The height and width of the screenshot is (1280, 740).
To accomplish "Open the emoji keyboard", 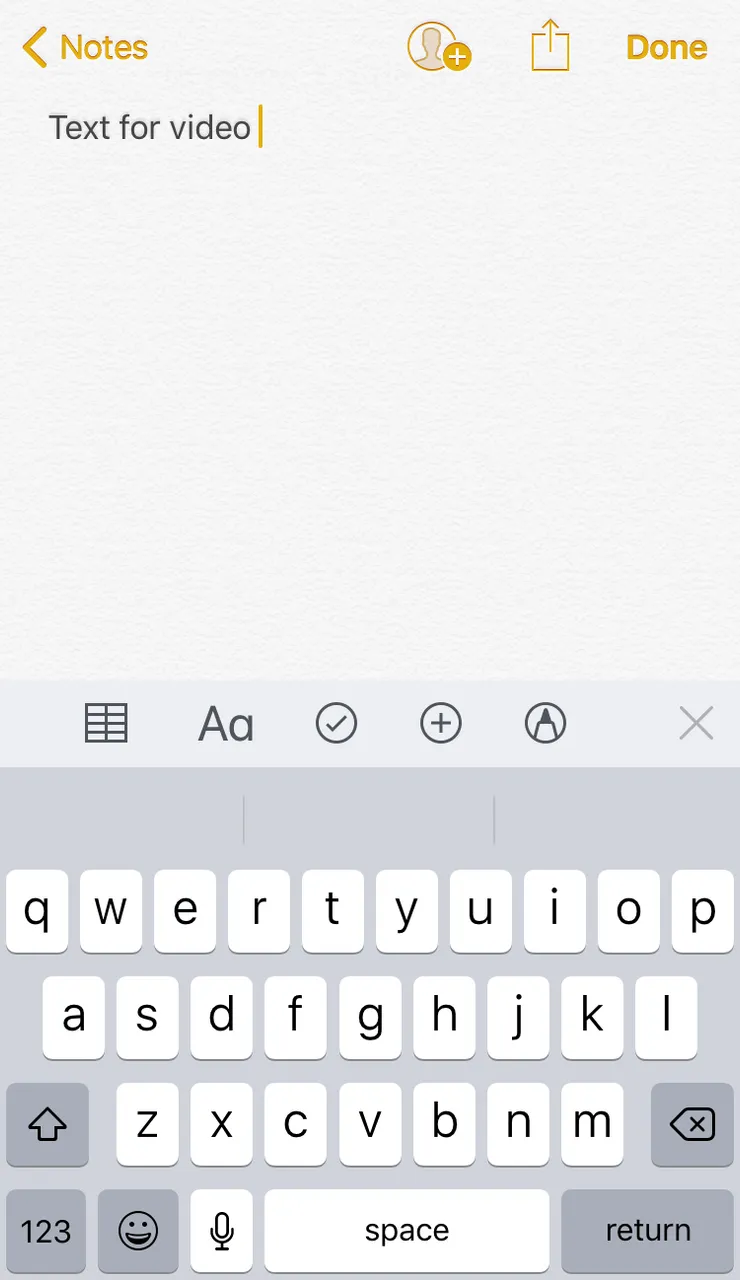I will point(138,1230).
